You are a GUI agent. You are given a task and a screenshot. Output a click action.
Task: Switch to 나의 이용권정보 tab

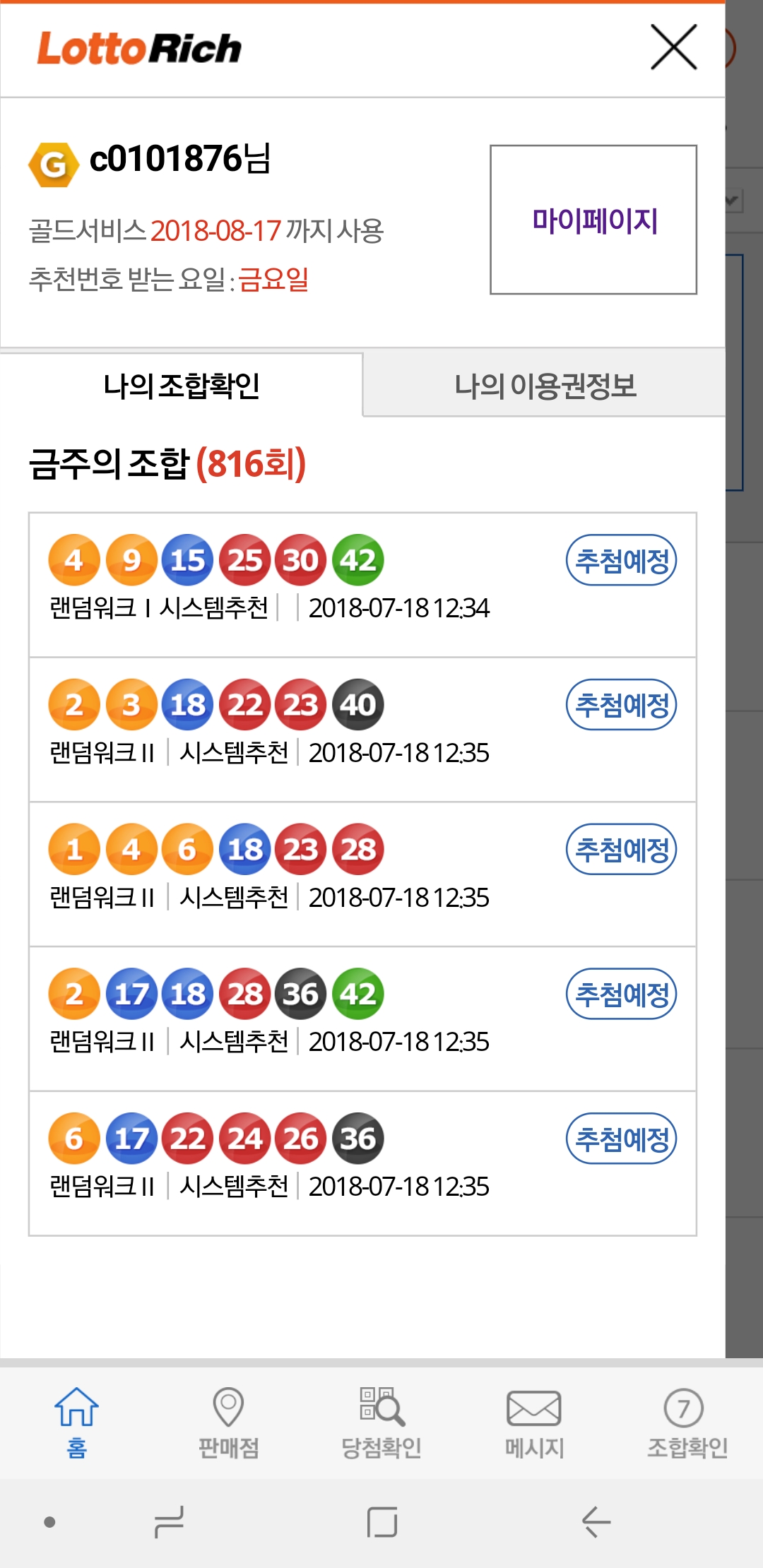point(545,386)
